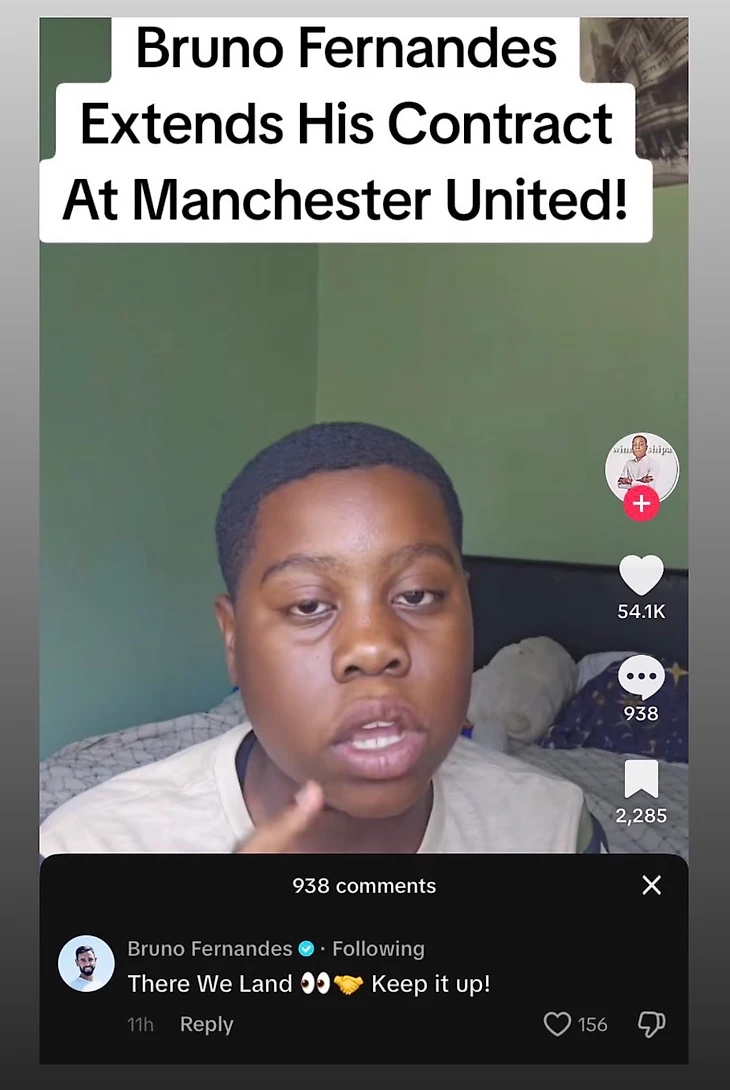Open the Bruno Fernandes username link
The height and width of the screenshot is (1090, 730).
pyautogui.click(x=210, y=948)
